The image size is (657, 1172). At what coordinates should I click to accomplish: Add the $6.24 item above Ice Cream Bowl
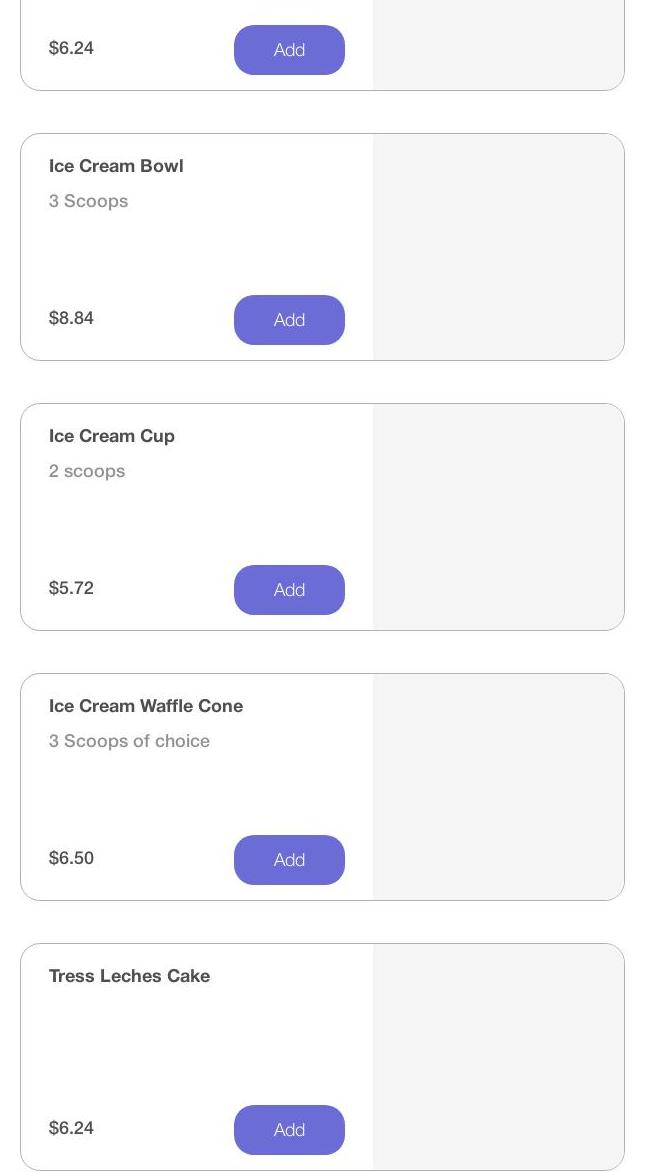(x=289, y=50)
